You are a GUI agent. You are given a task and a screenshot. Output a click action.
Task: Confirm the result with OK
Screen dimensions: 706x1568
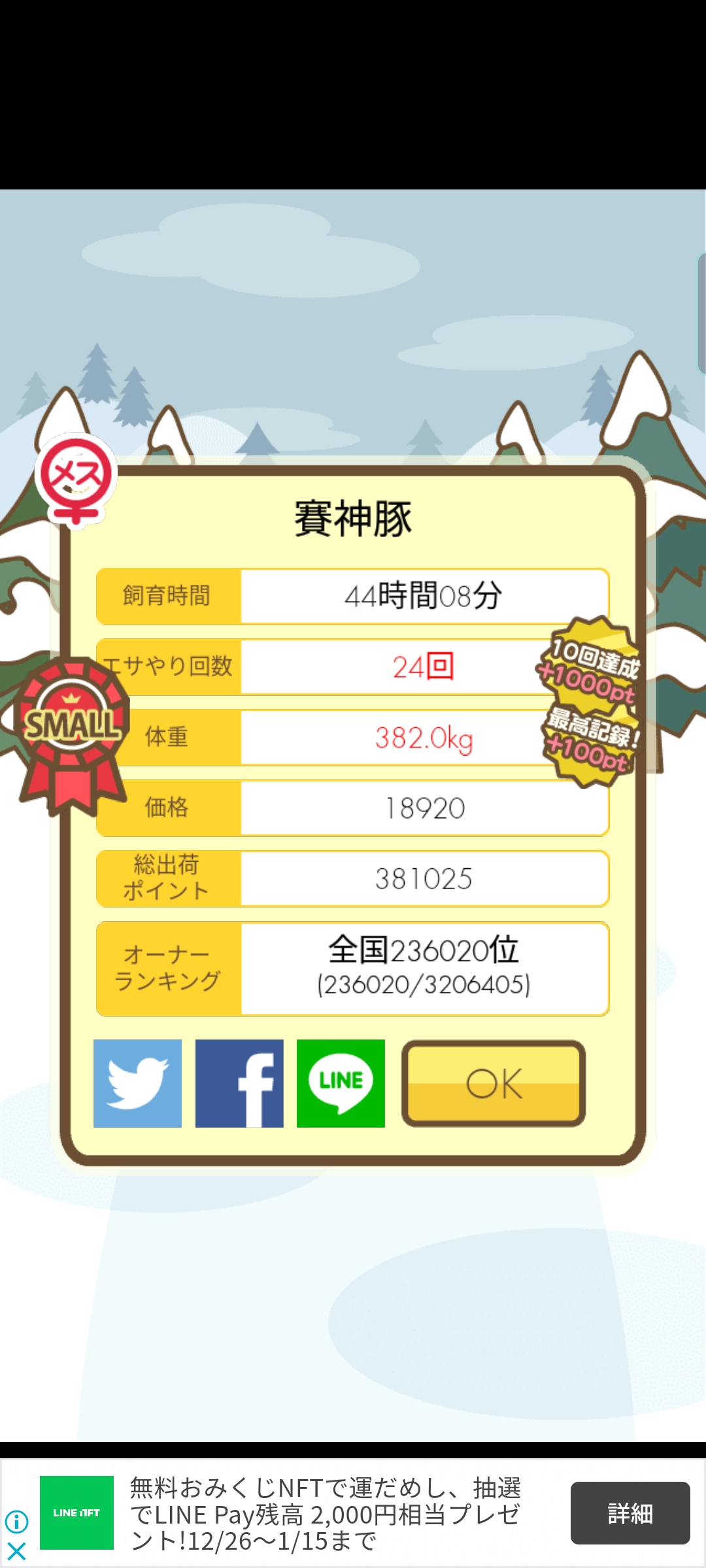click(494, 1083)
